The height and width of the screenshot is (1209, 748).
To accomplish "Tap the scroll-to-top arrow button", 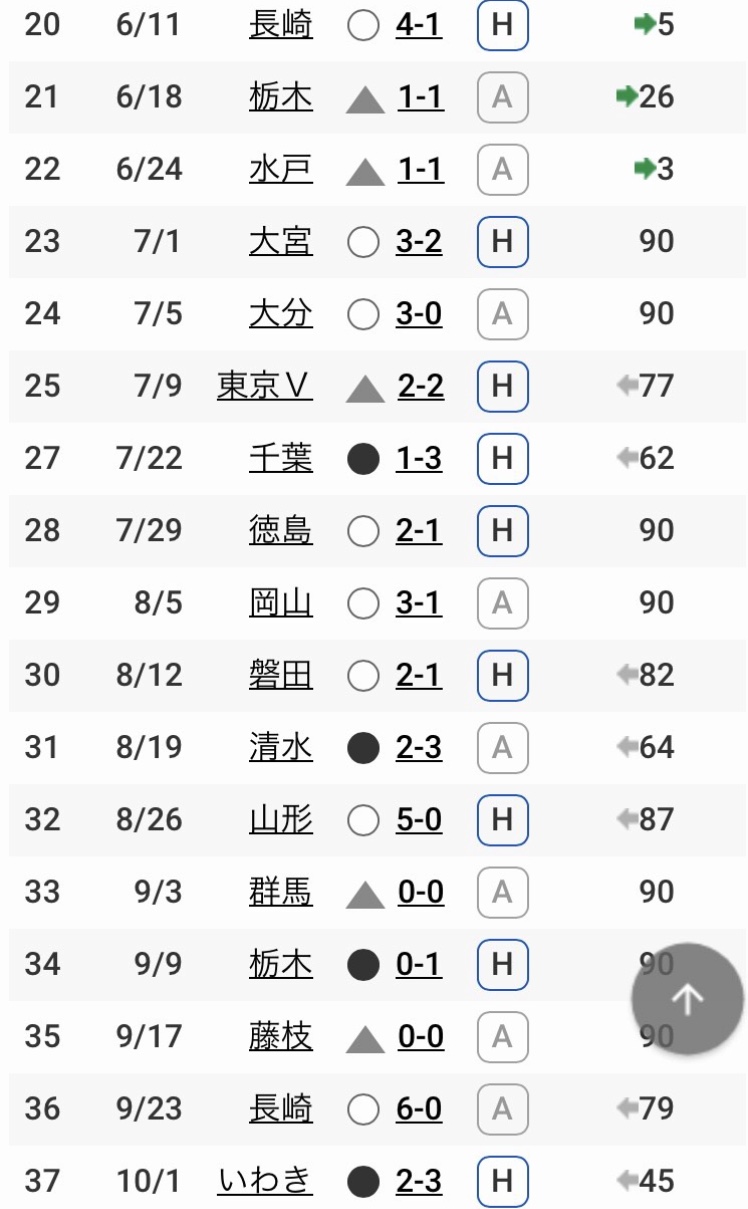I will tap(688, 998).
